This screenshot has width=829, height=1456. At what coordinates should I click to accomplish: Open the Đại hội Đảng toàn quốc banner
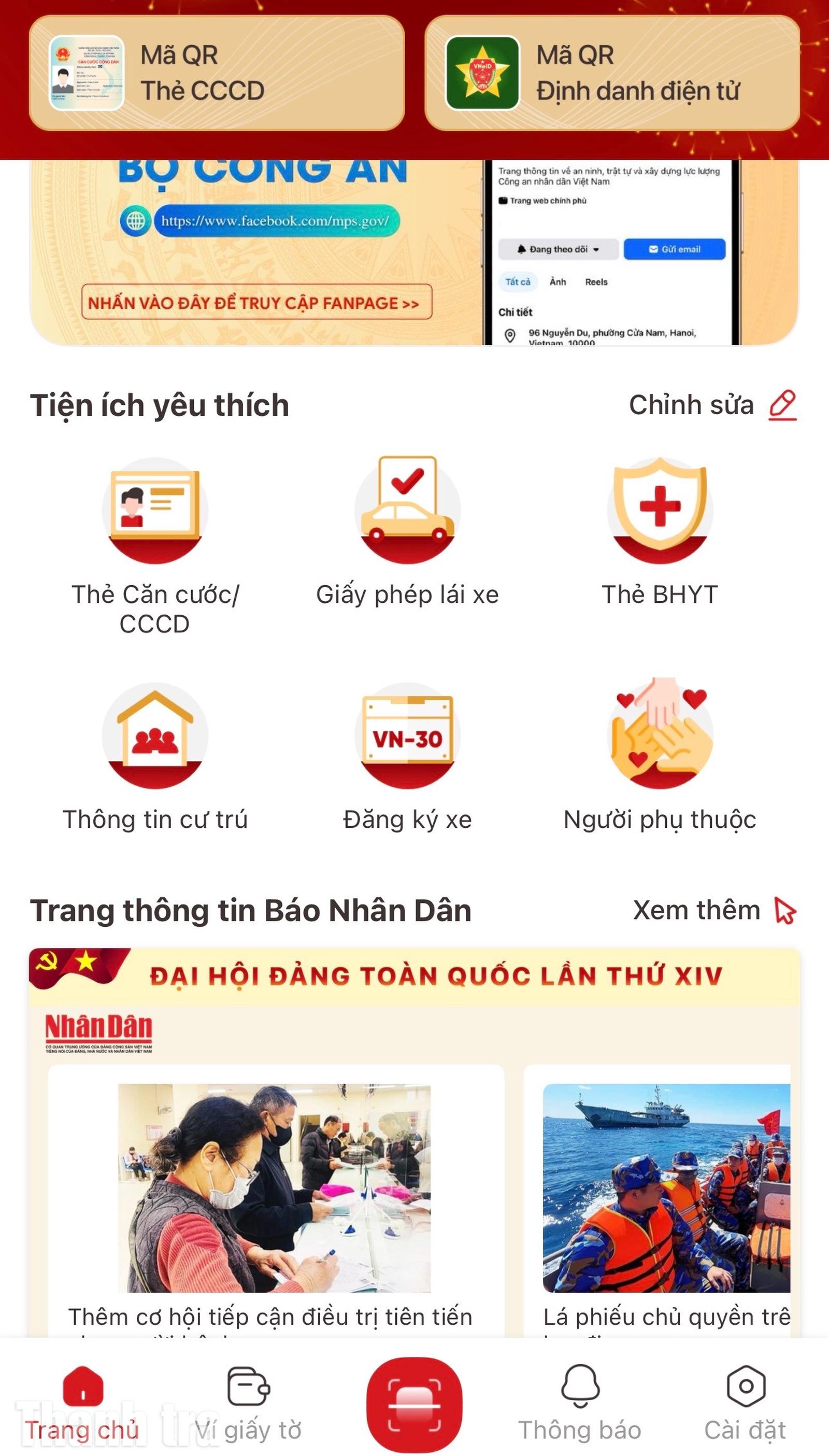point(414,975)
